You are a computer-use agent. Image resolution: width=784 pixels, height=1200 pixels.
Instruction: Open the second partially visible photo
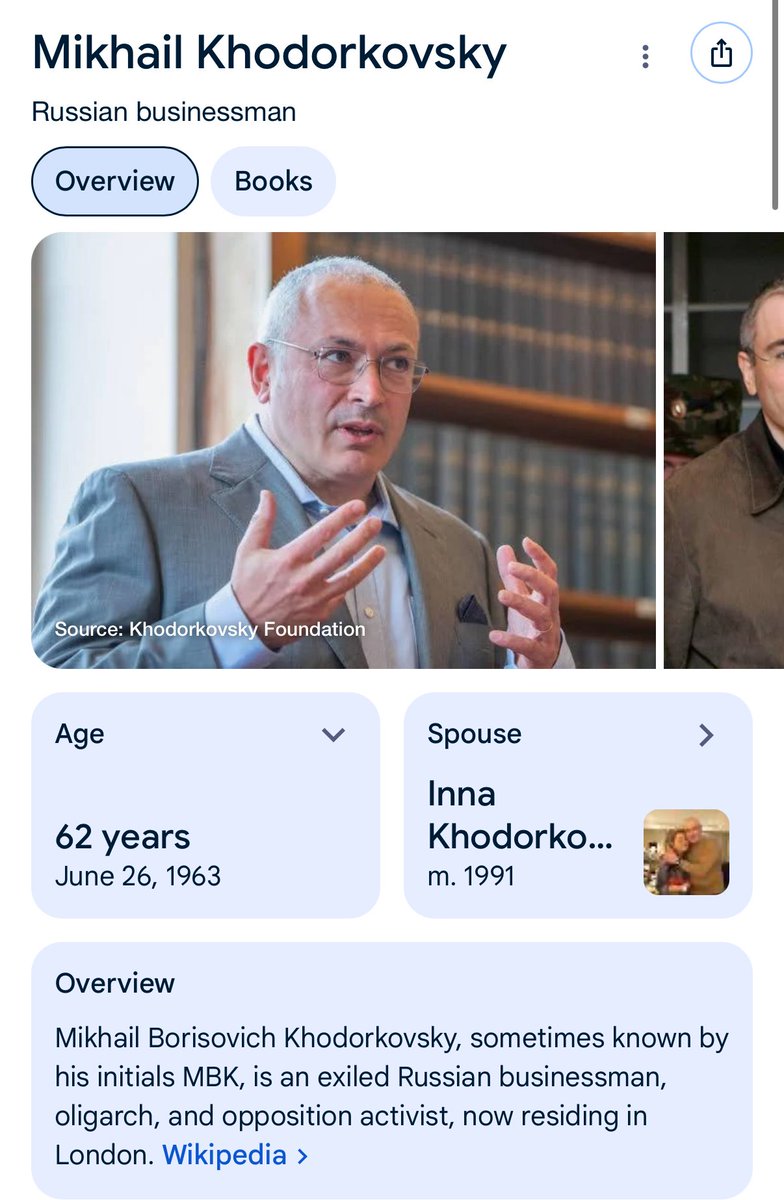(725, 450)
